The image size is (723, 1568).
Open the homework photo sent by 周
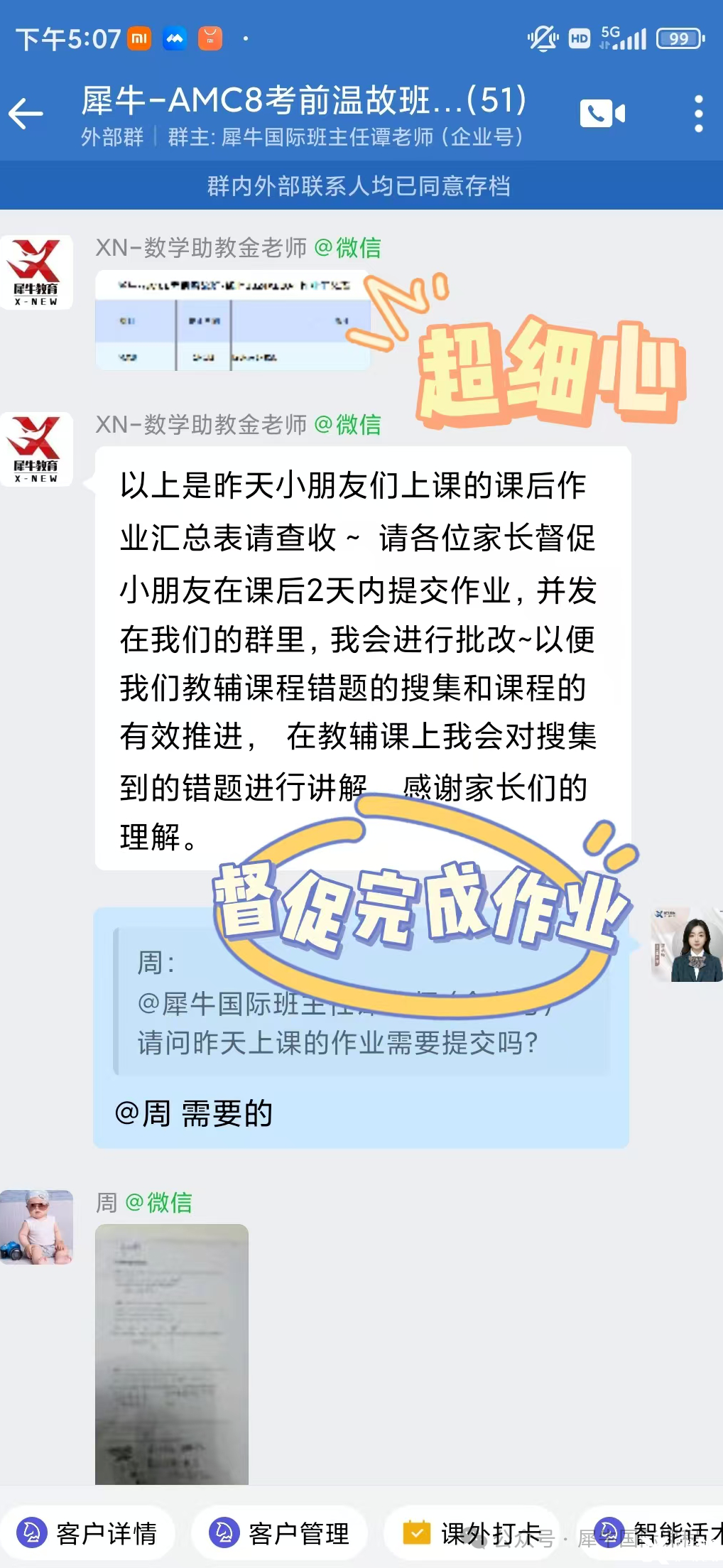pyautogui.click(x=172, y=1353)
